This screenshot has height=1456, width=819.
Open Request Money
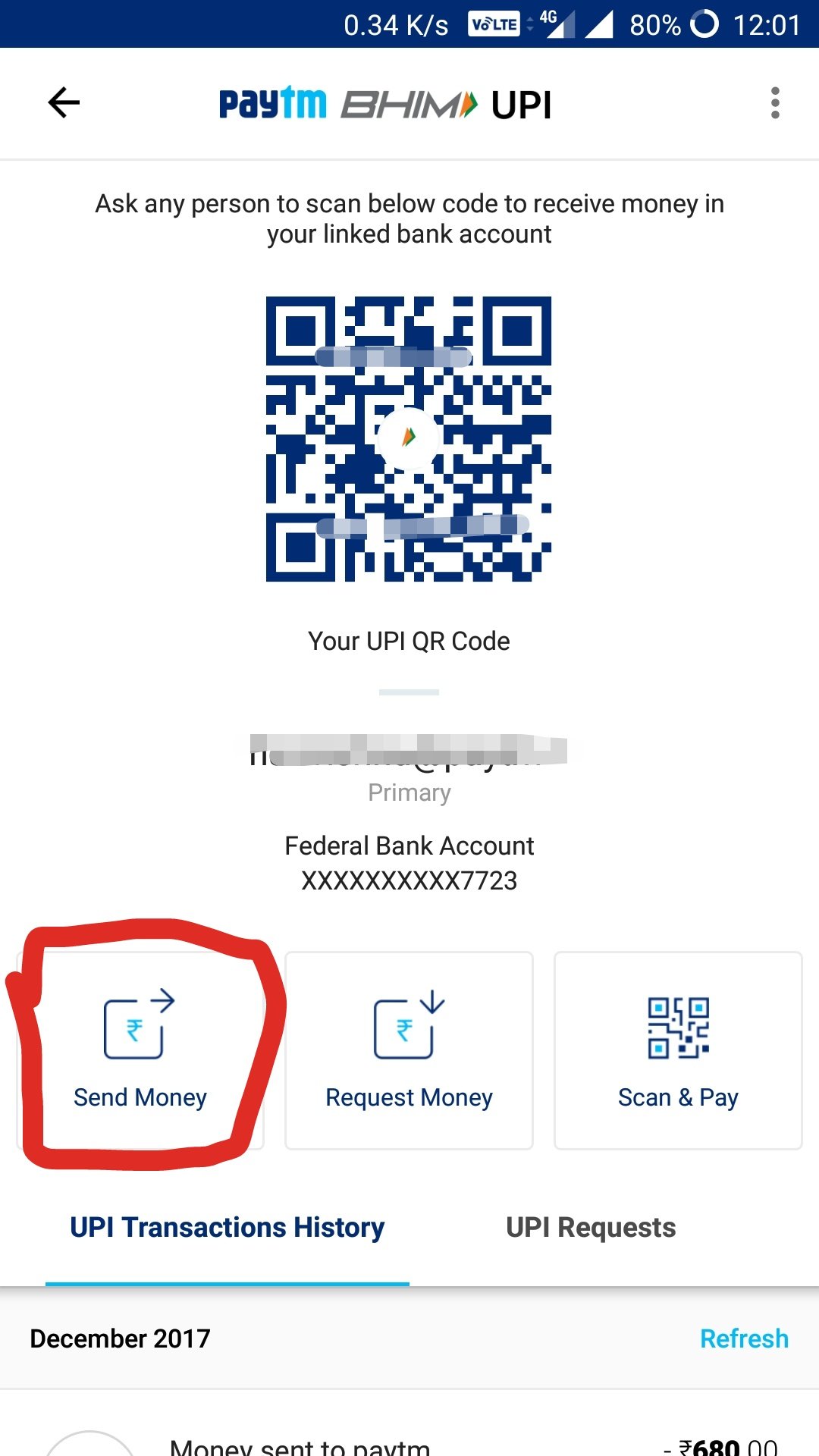point(409,1050)
